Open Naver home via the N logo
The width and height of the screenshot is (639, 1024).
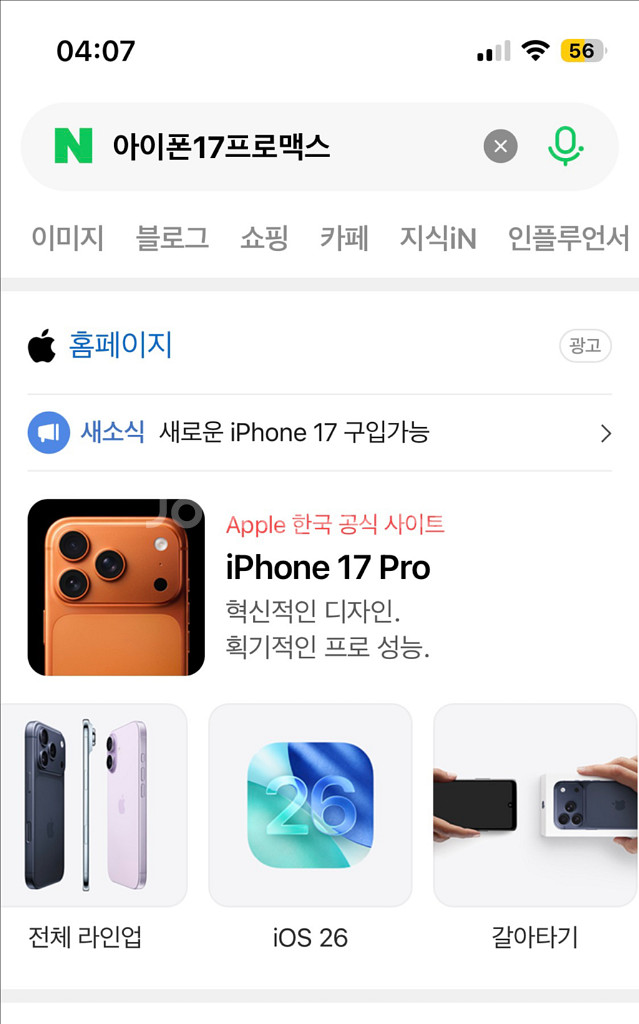click(x=73, y=146)
